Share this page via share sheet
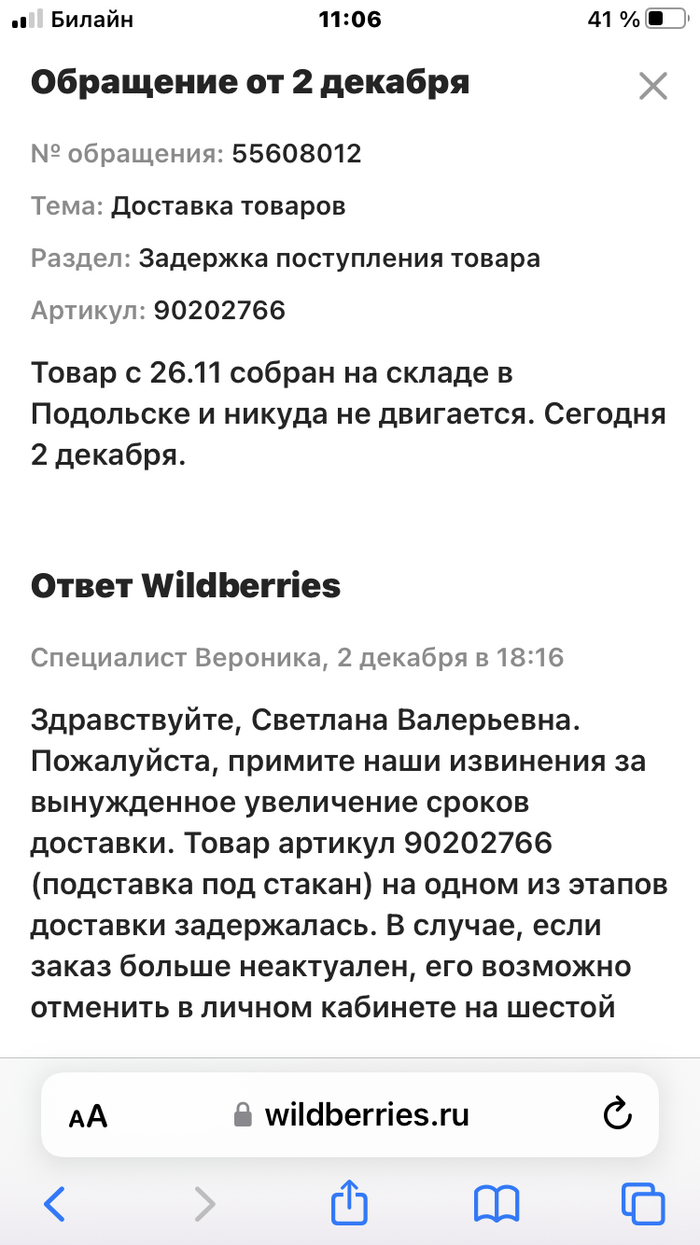 (x=350, y=1202)
